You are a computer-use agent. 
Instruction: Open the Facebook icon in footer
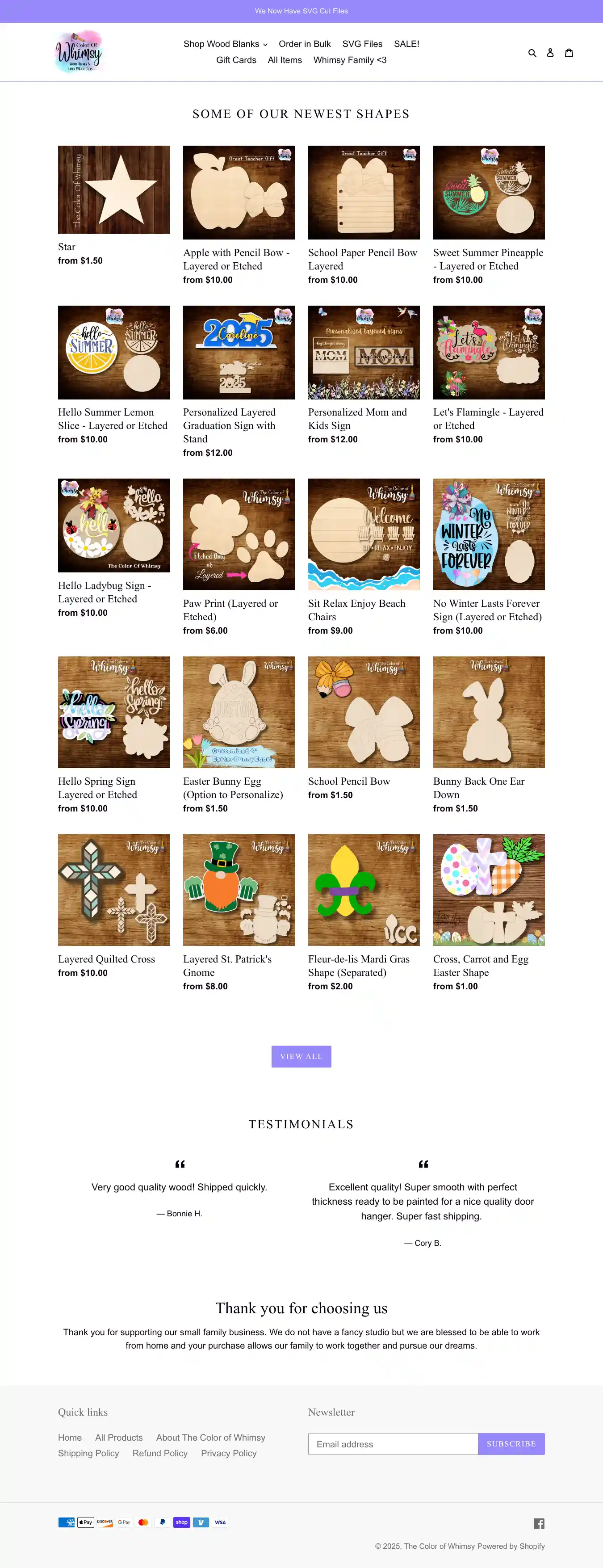539,1523
